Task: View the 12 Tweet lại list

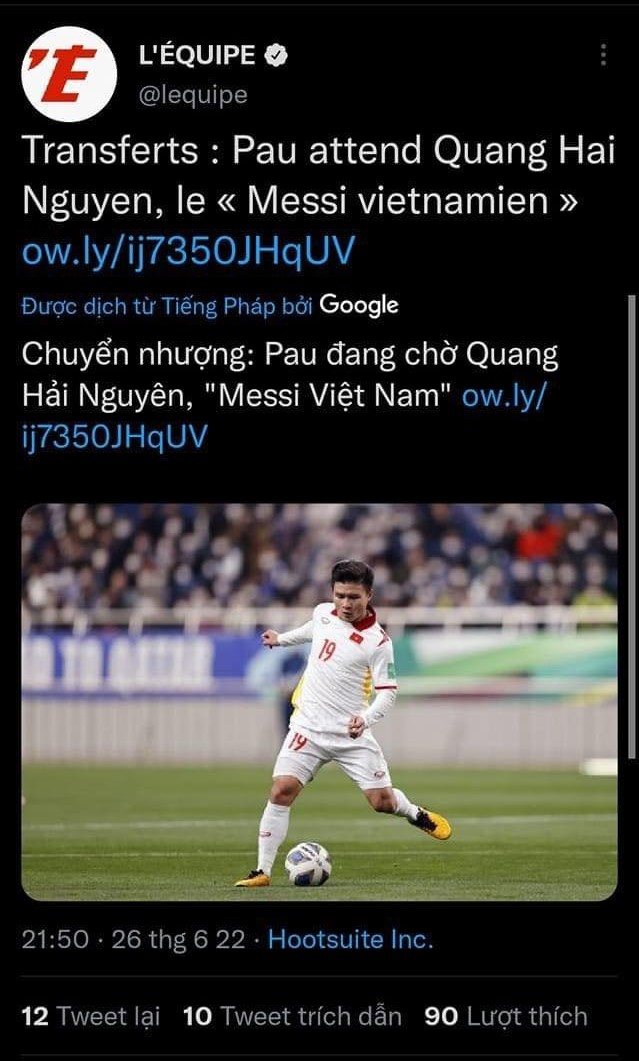Action: [x=91, y=1017]
